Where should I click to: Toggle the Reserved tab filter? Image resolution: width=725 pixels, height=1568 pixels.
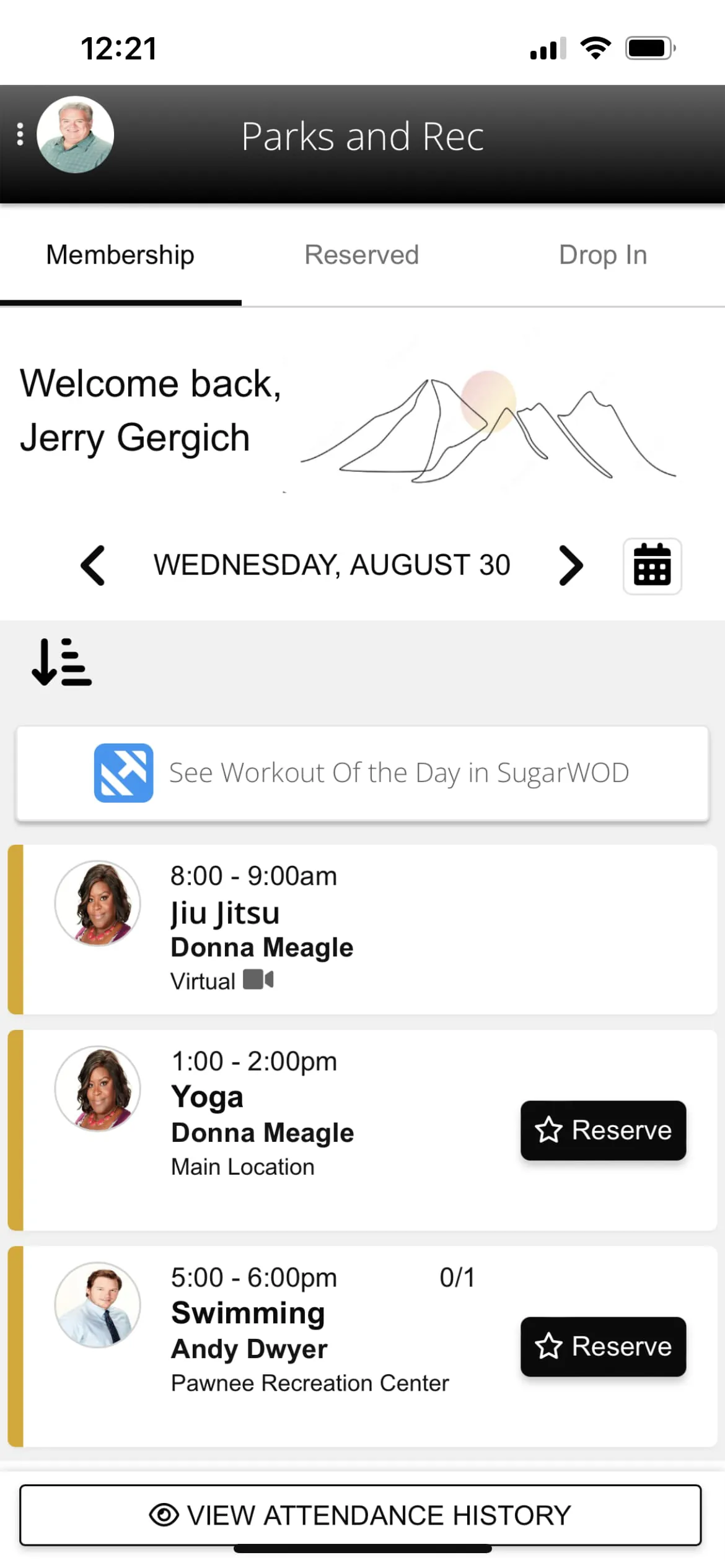(x=361, y=255)
